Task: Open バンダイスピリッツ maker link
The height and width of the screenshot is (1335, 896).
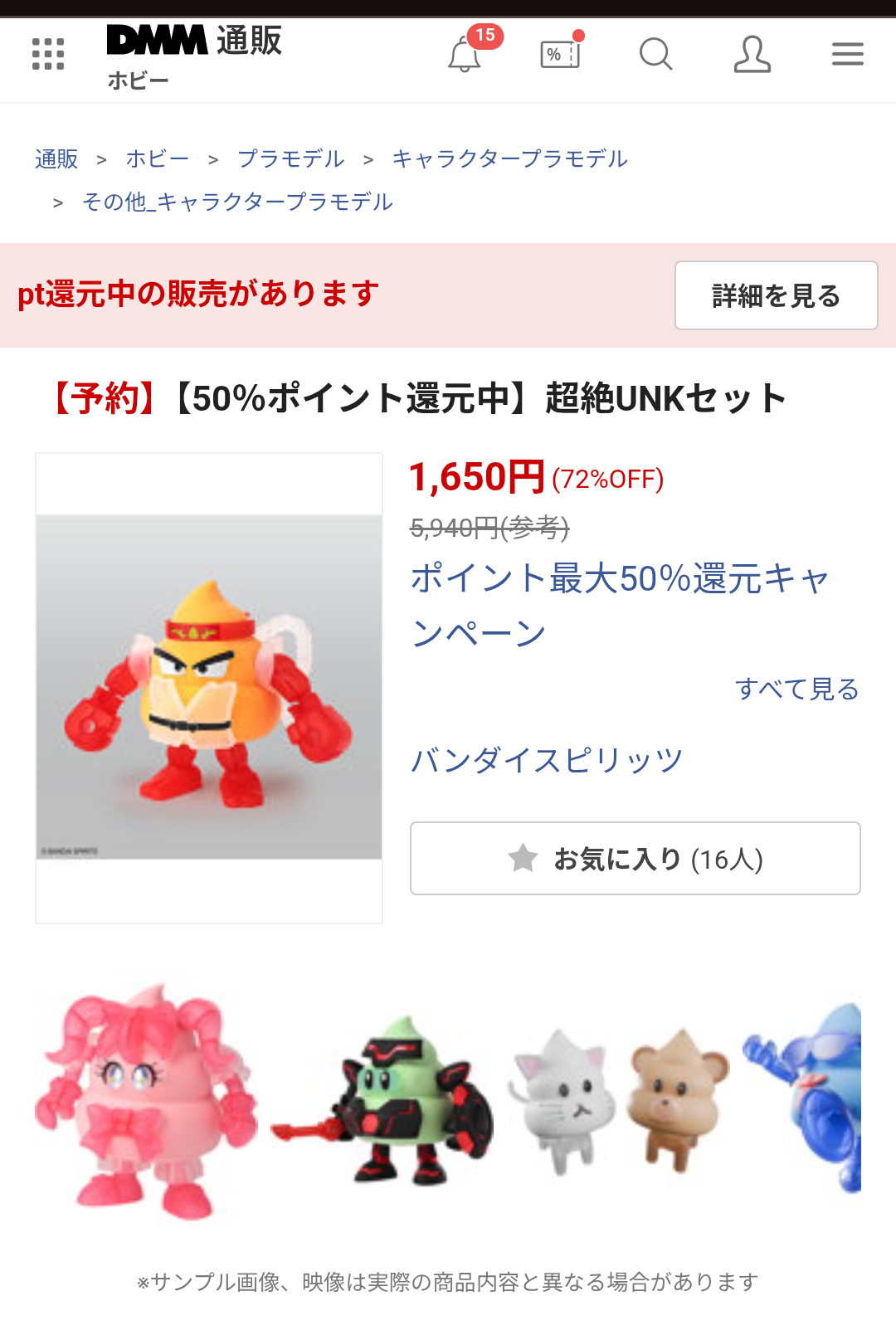Action: (x=547, y=759)
